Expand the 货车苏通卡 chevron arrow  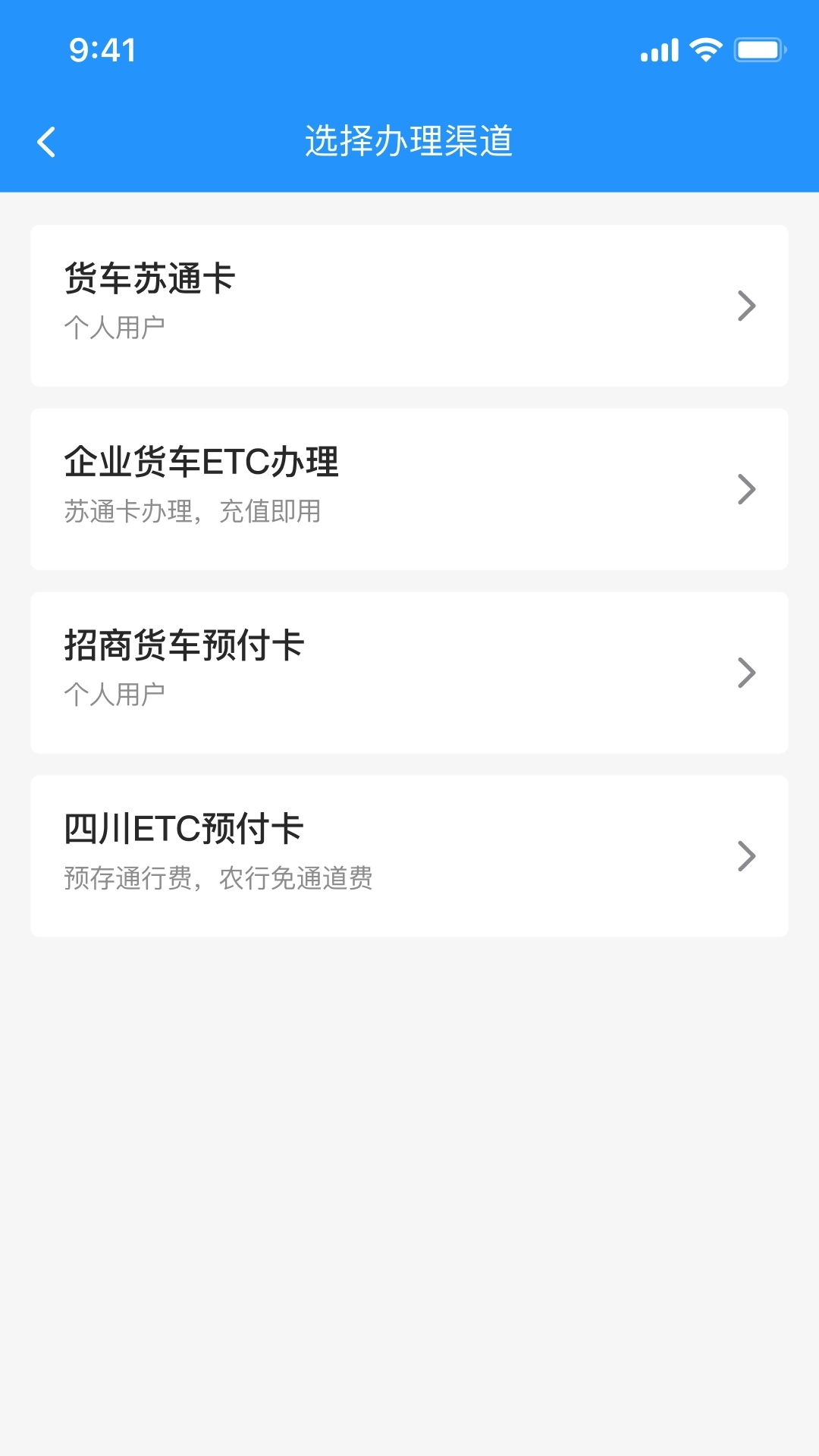point(747,306)
